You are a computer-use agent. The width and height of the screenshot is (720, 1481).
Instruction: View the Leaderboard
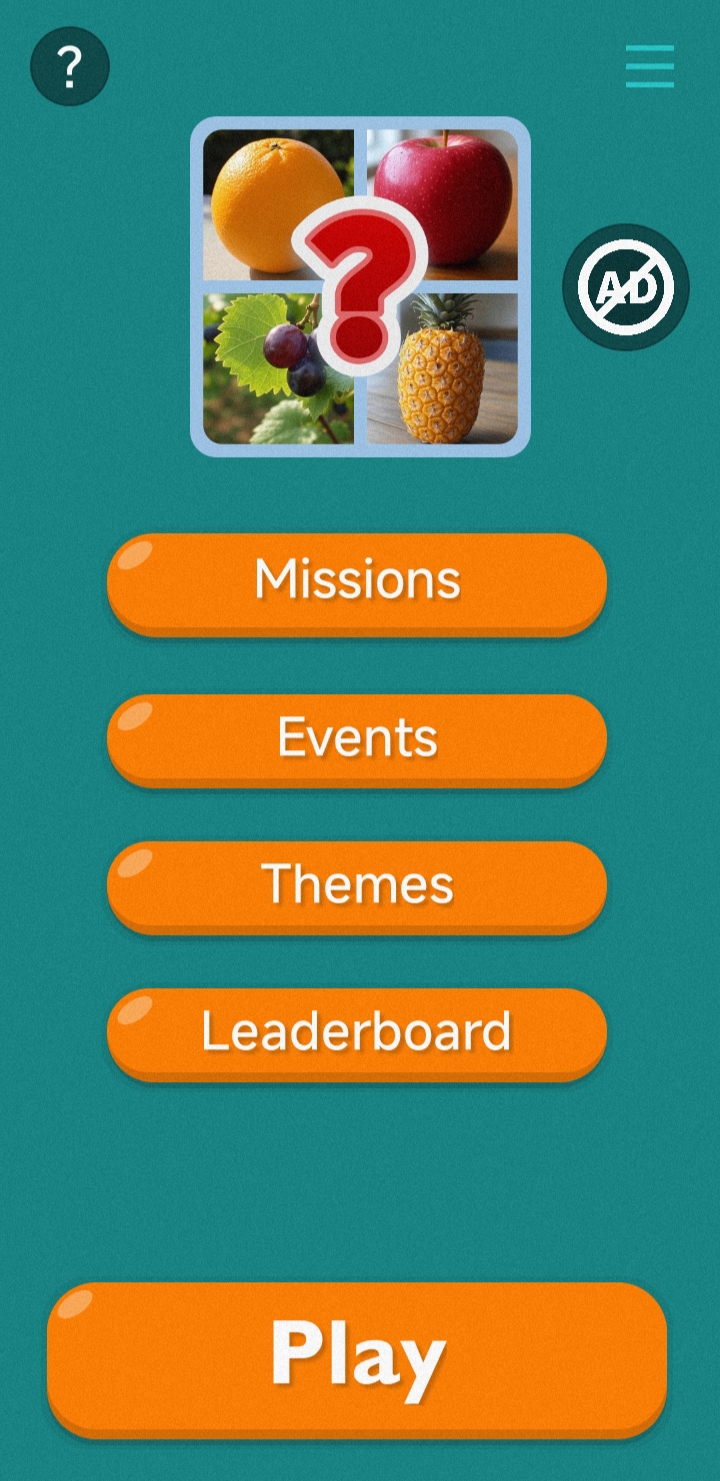pyautogui.click(x=357, y=1034)
